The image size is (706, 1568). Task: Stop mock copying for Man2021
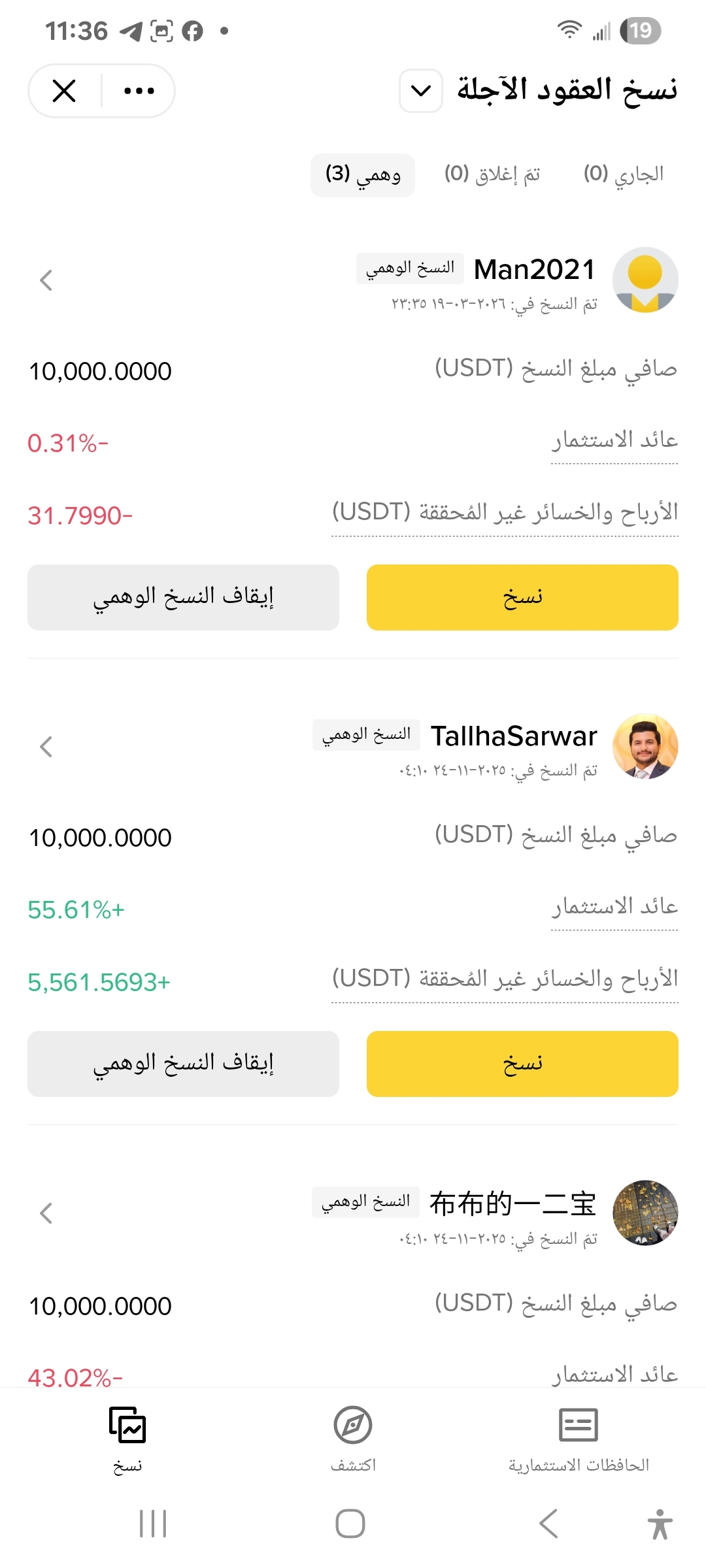point(183,597)
